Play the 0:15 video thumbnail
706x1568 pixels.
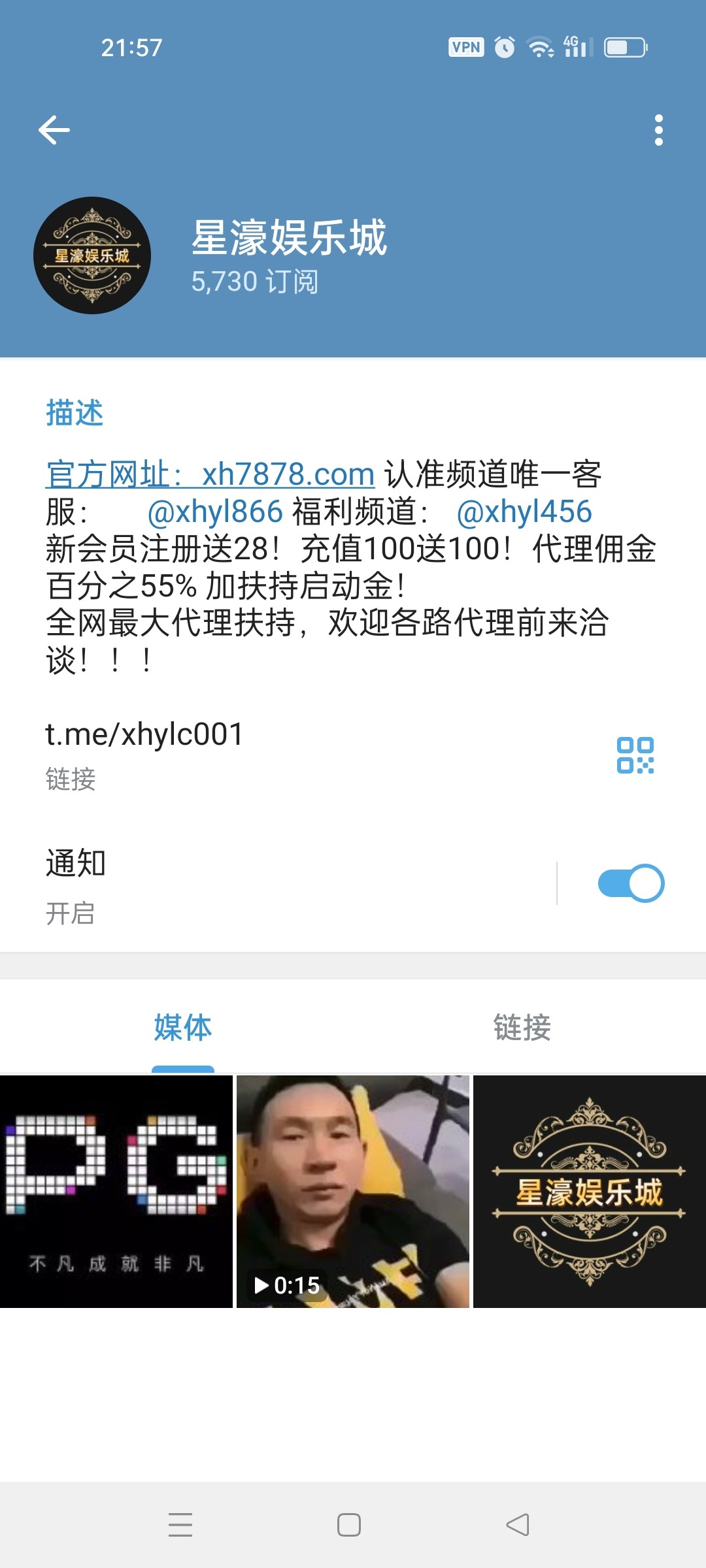353,1192
